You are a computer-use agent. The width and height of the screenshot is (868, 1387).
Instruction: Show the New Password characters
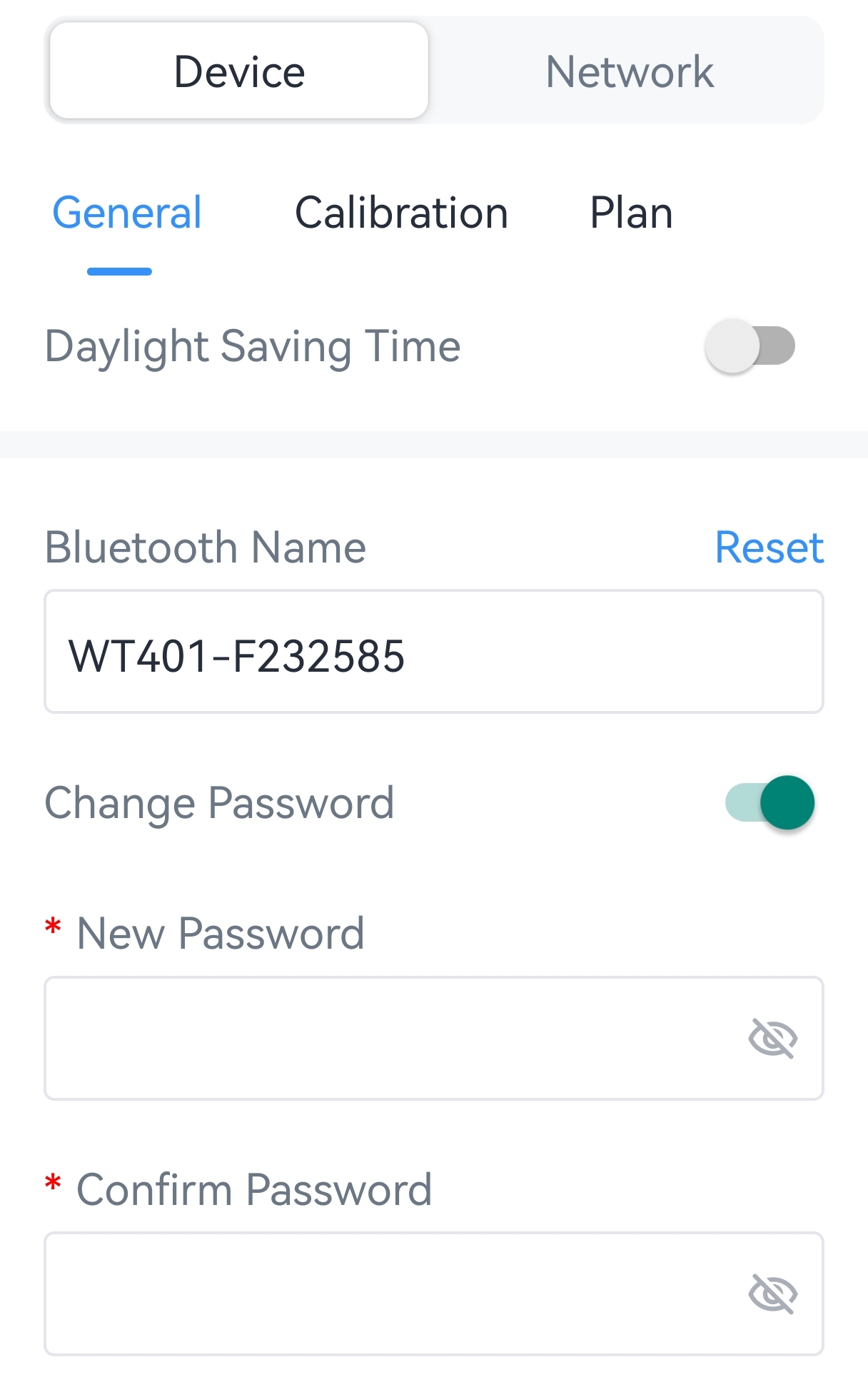click(x=772, y=1039)
